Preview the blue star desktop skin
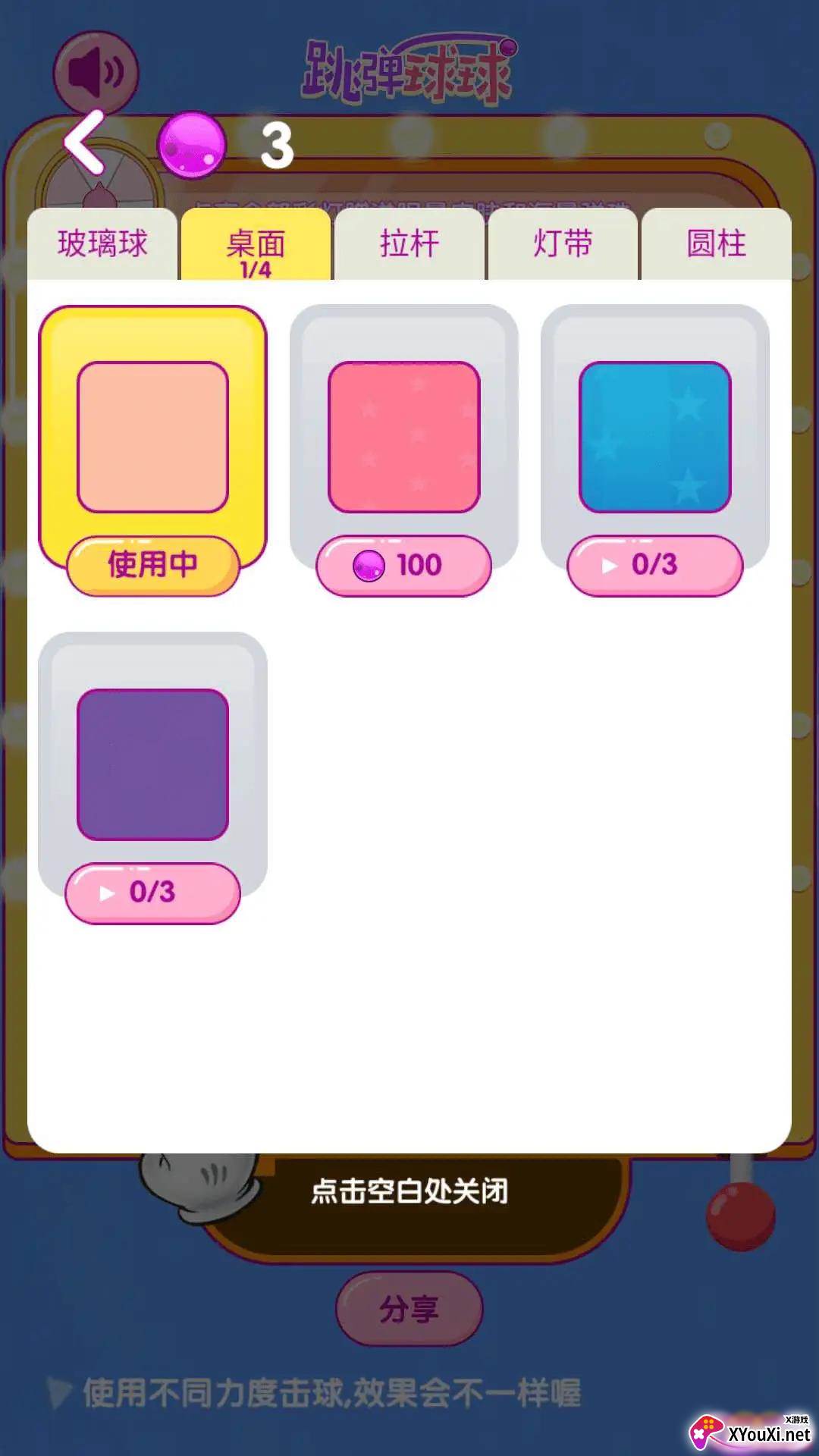Viewport: 819px width, 1456px height. coord(654,437)
